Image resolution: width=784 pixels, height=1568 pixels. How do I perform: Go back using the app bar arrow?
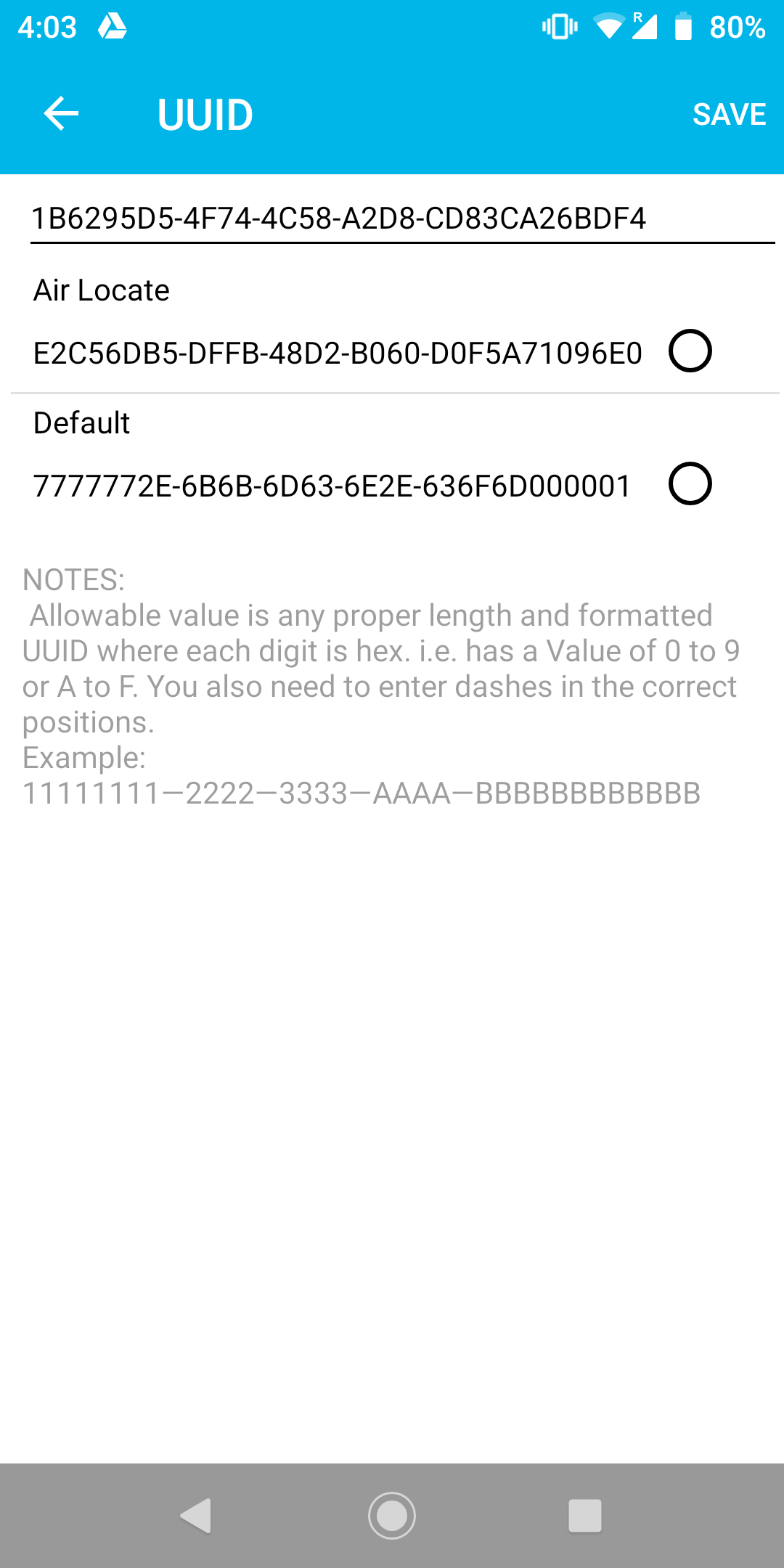[61, 114]
